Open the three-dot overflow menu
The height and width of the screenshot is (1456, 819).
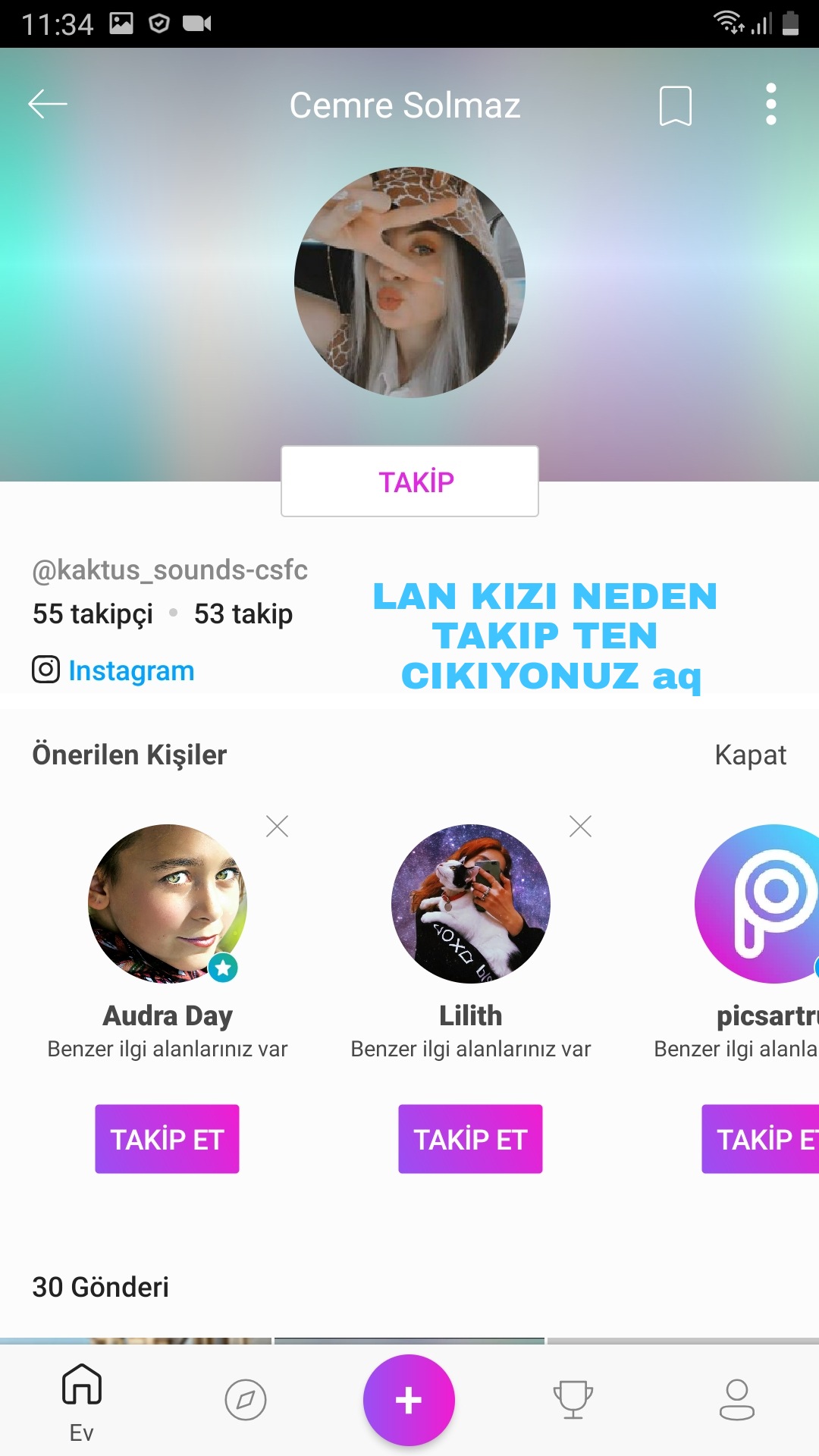(770, 105)
